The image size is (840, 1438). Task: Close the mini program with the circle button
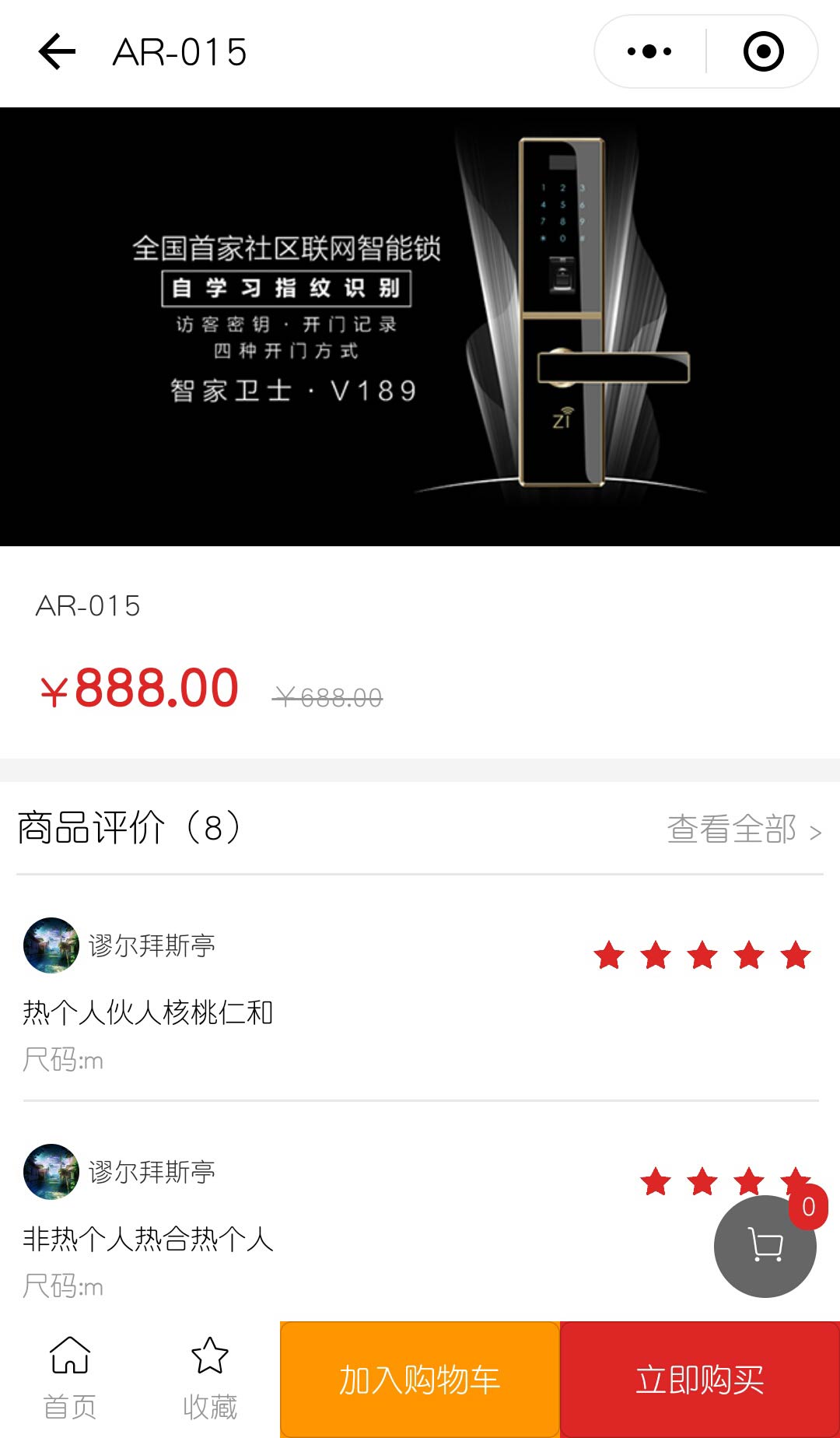click(x=763, y=52)
